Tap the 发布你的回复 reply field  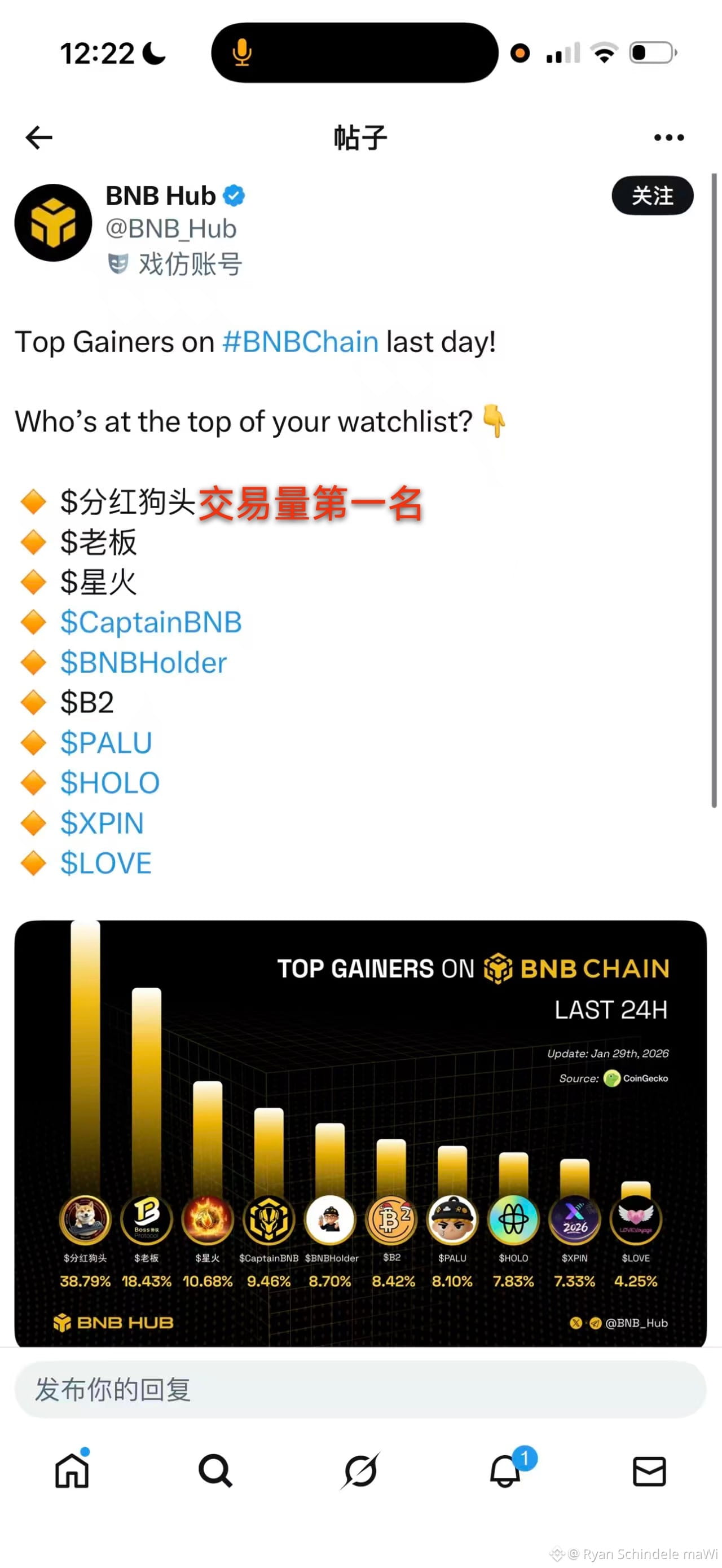(x=360, y=1390)
